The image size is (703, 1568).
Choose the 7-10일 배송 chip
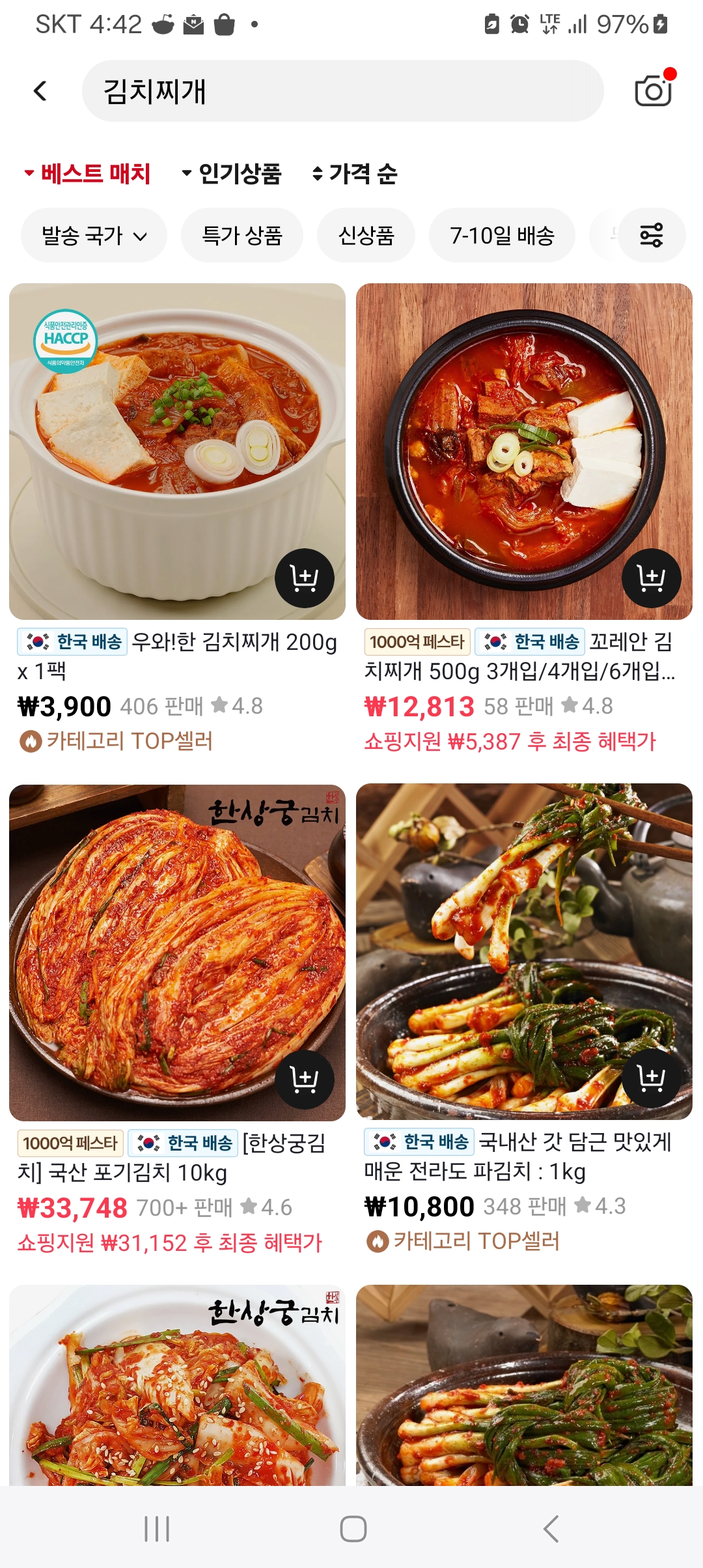502,235
